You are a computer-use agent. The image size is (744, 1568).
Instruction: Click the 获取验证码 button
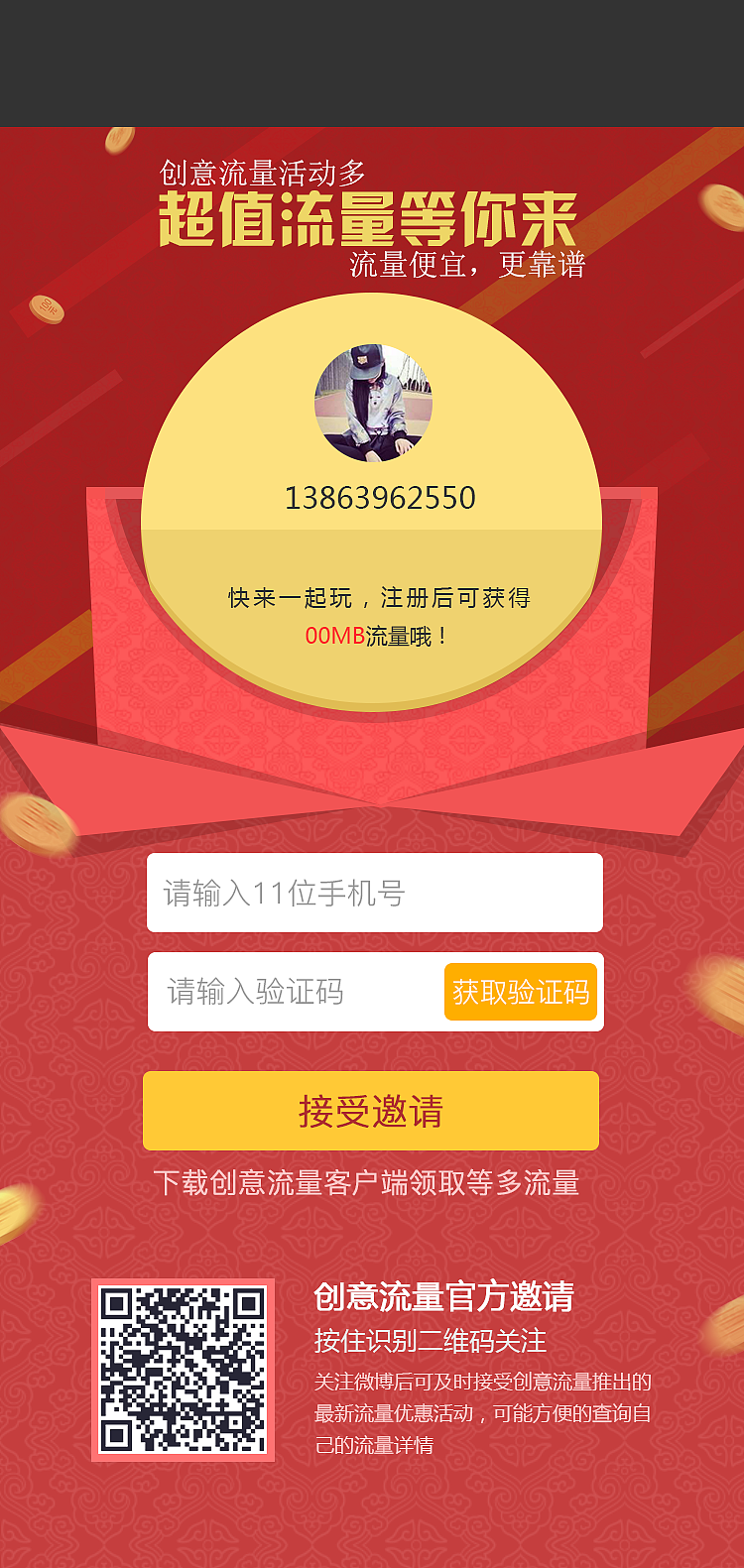click(521, 992)
